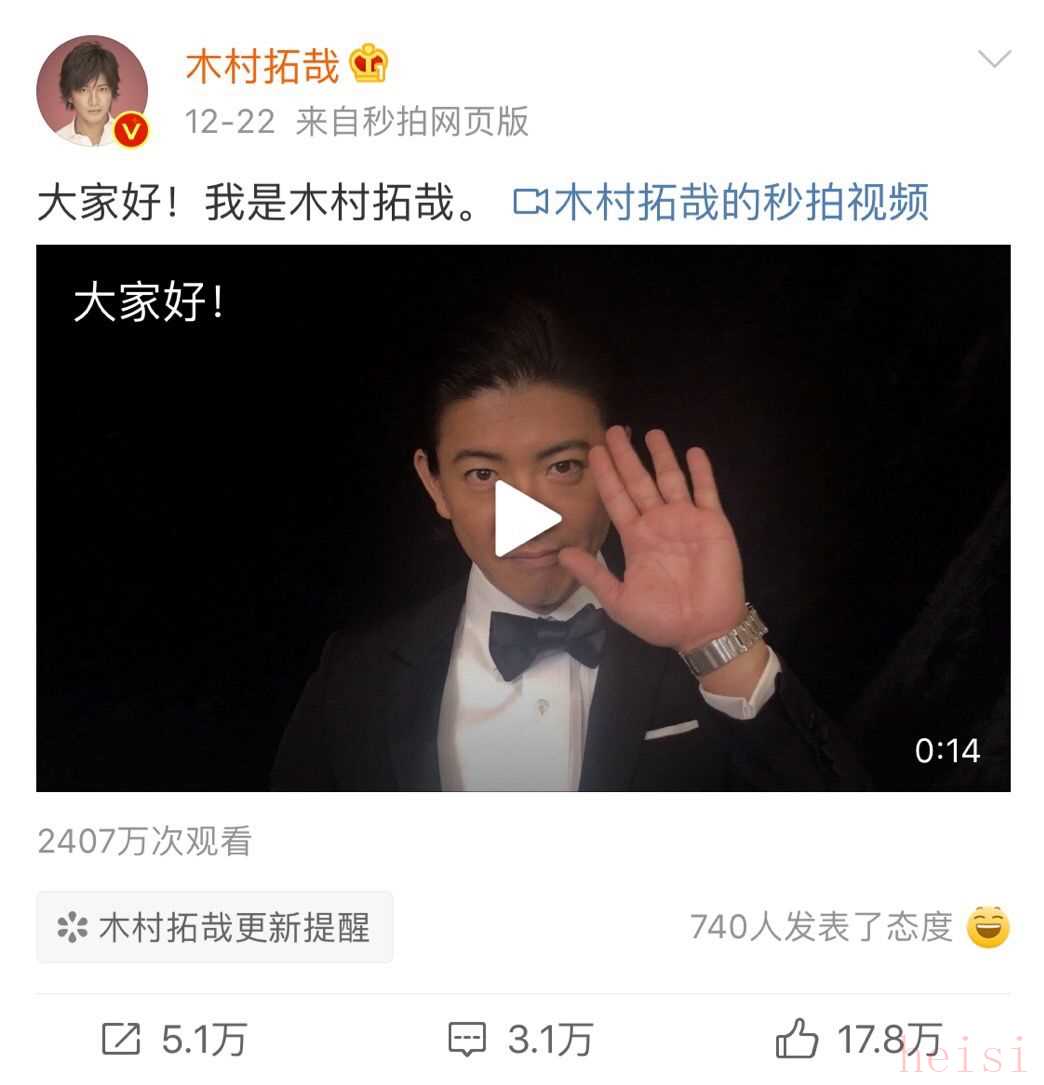Tap the username 木村拓哉
Screen dimensions: 1044x1085
pyautogui.click(x=263, y=66)
